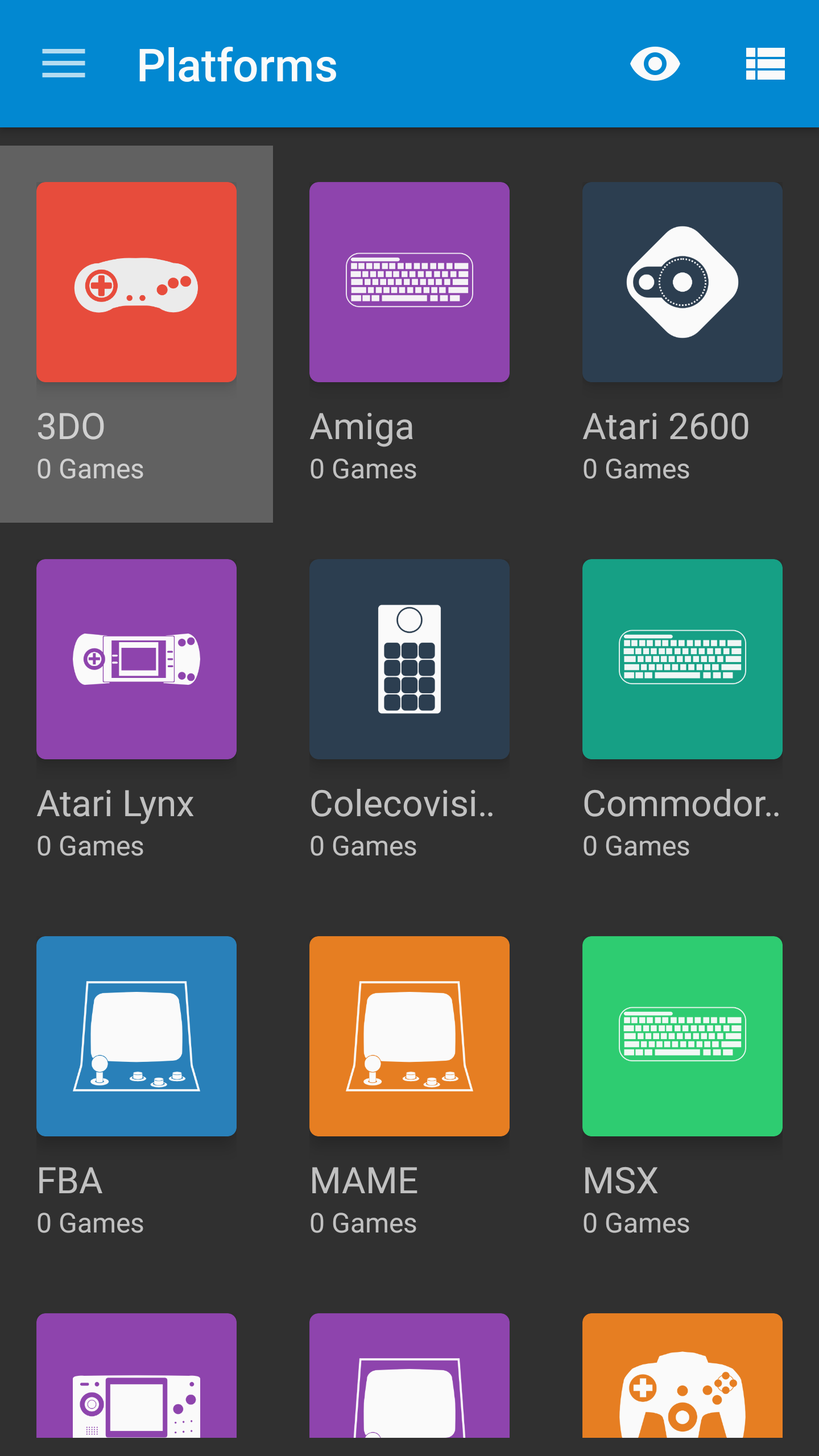
Task: Open the 3DO platform
Action: [x=136, y=282]
